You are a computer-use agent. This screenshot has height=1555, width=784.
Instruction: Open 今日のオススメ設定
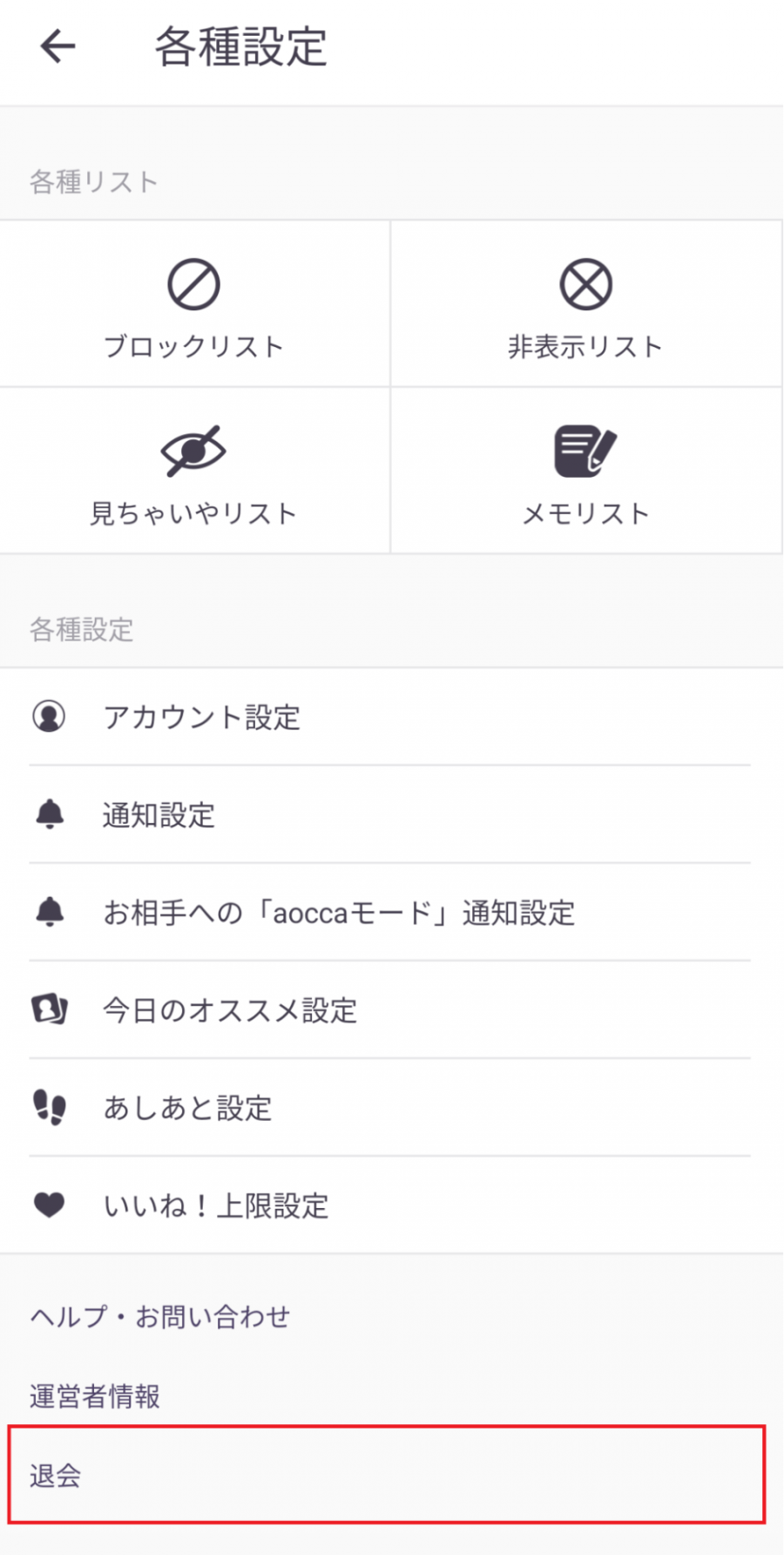(390, 1010)
